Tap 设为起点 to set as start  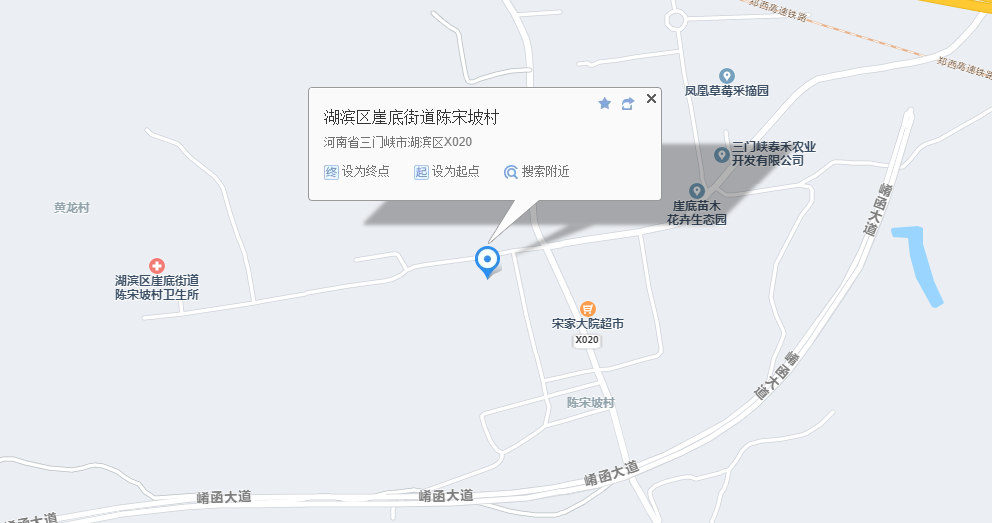tap(447, 171)
